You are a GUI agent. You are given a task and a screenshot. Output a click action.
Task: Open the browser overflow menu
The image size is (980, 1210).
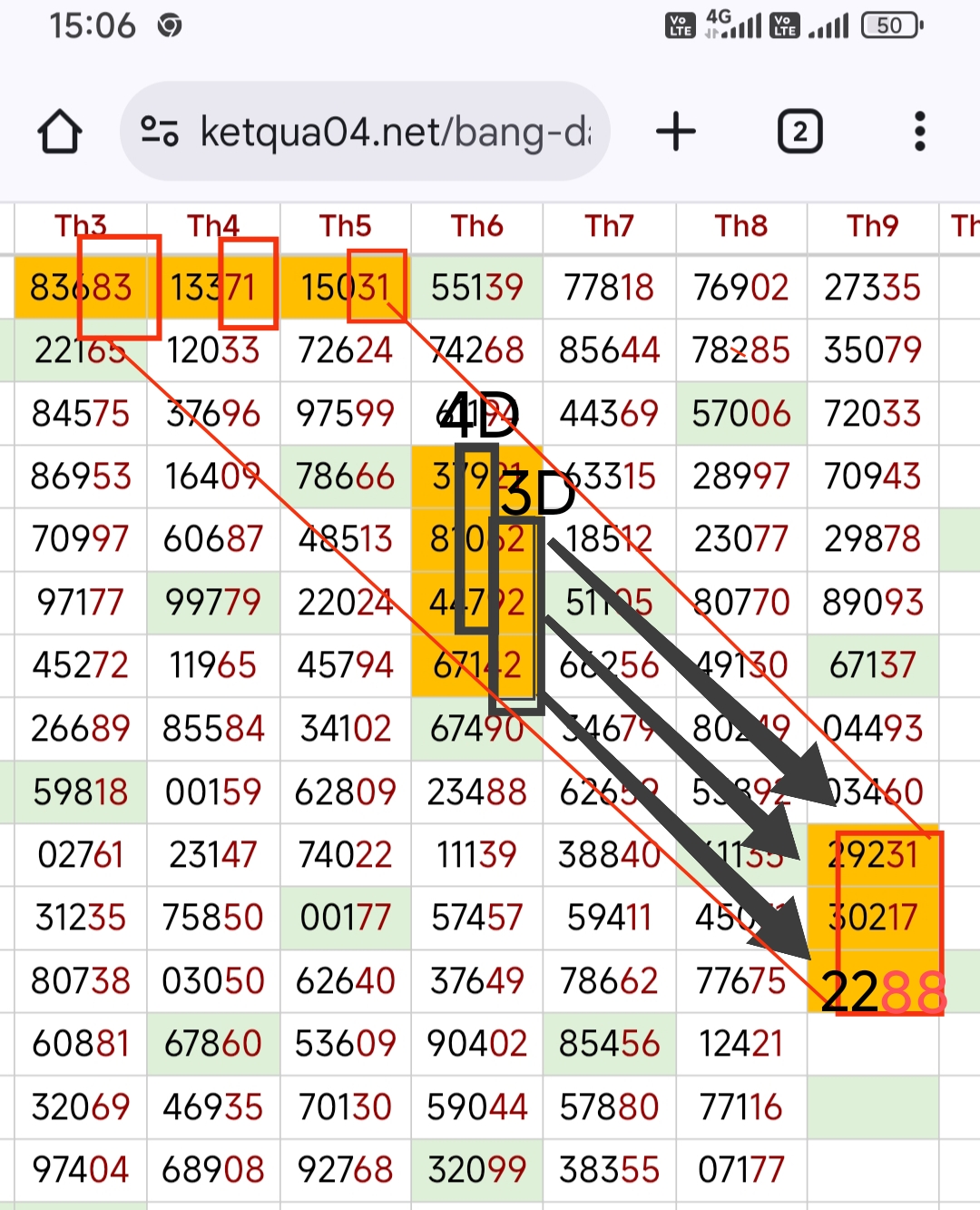pyautogui.click(x=919, y=133)
